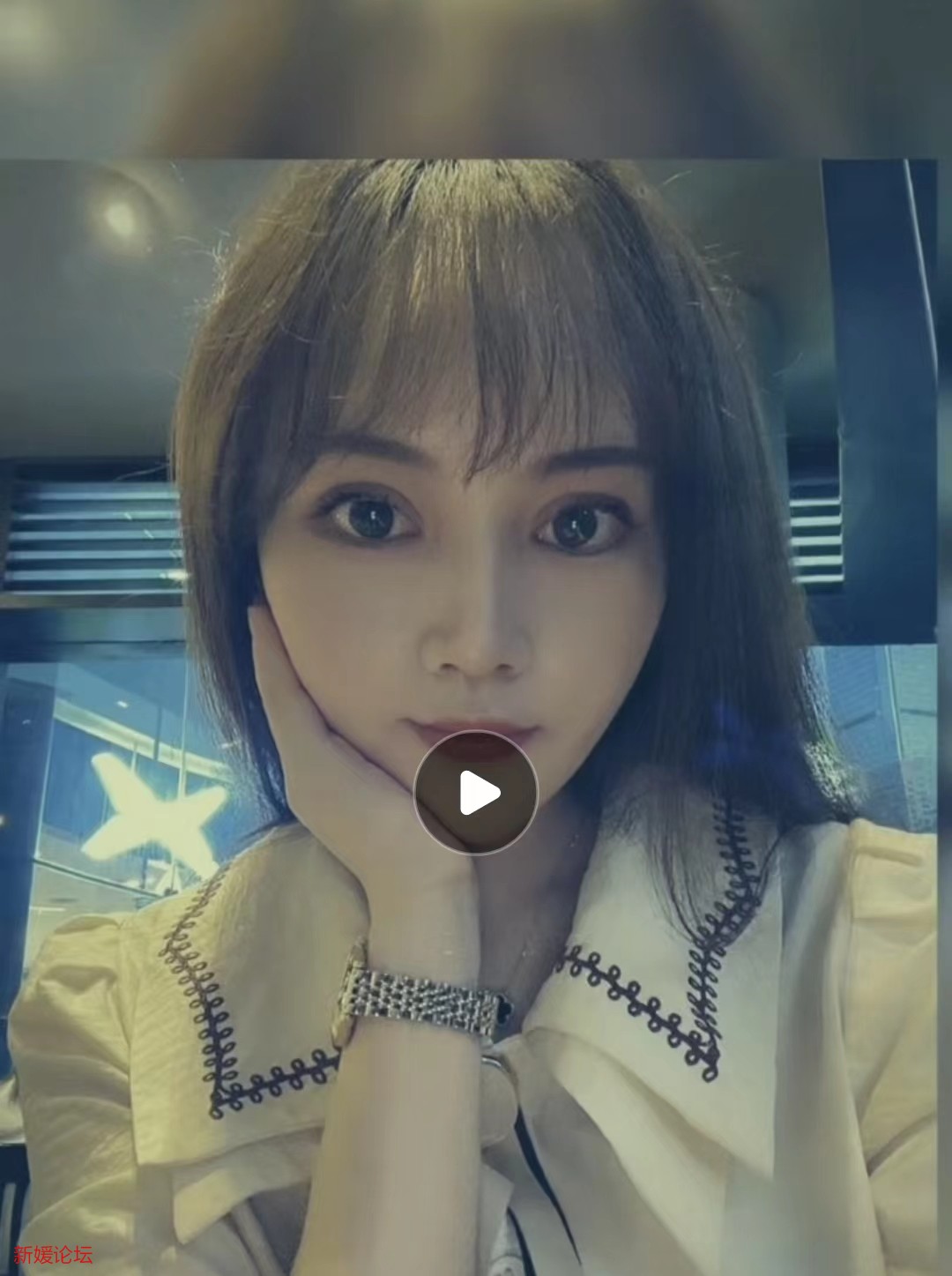Click the play arrow to begin playback
Image resolution: width=952 pixels, height=1276 pixels.
(476, 791)
